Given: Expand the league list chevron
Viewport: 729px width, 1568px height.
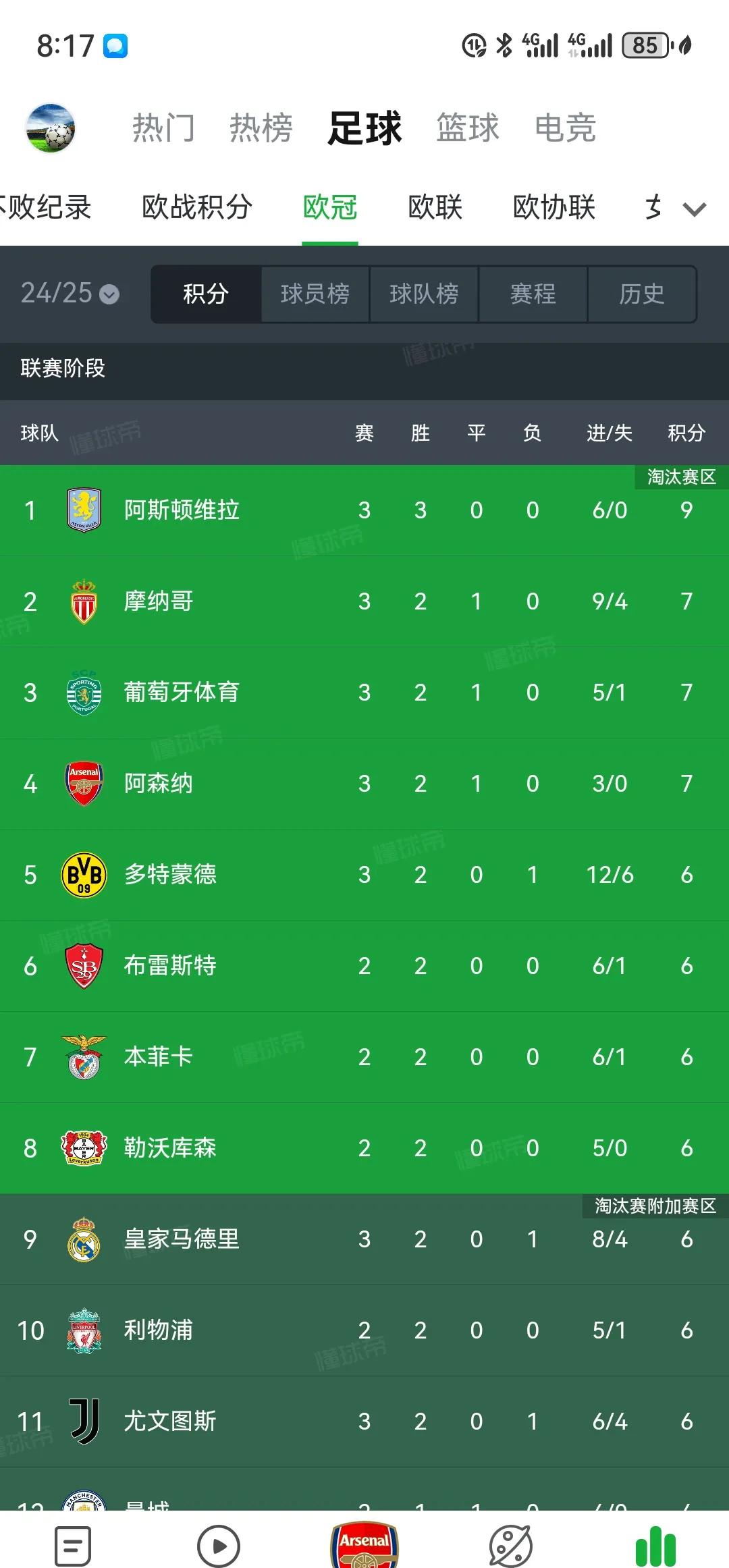Looking at the screenshot, I should click(x=694, y=209).
